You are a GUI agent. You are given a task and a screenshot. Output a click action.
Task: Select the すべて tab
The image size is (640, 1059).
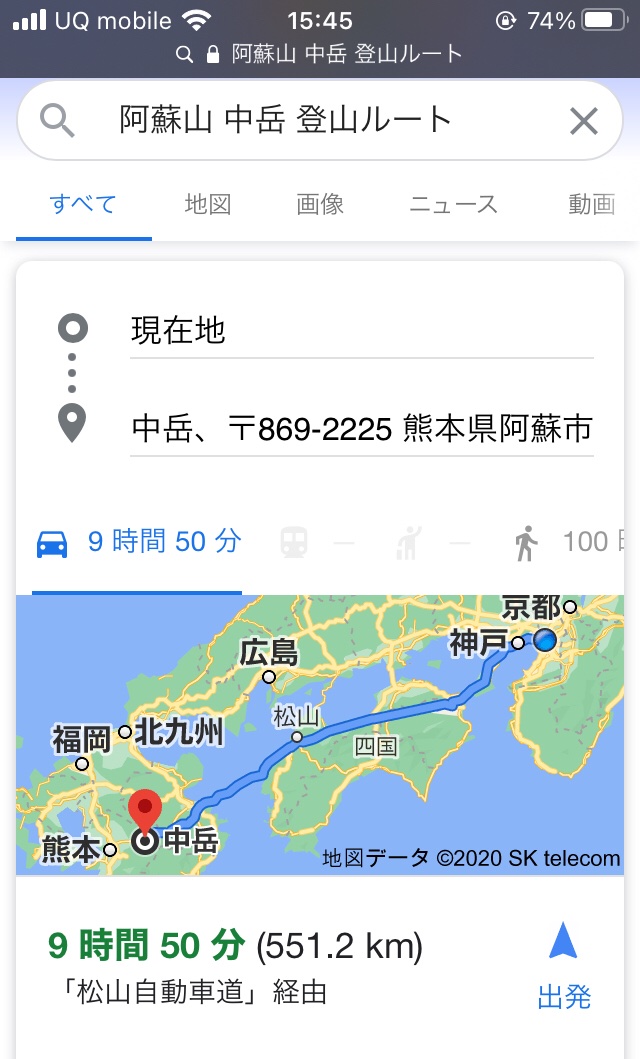coord(83,205)
